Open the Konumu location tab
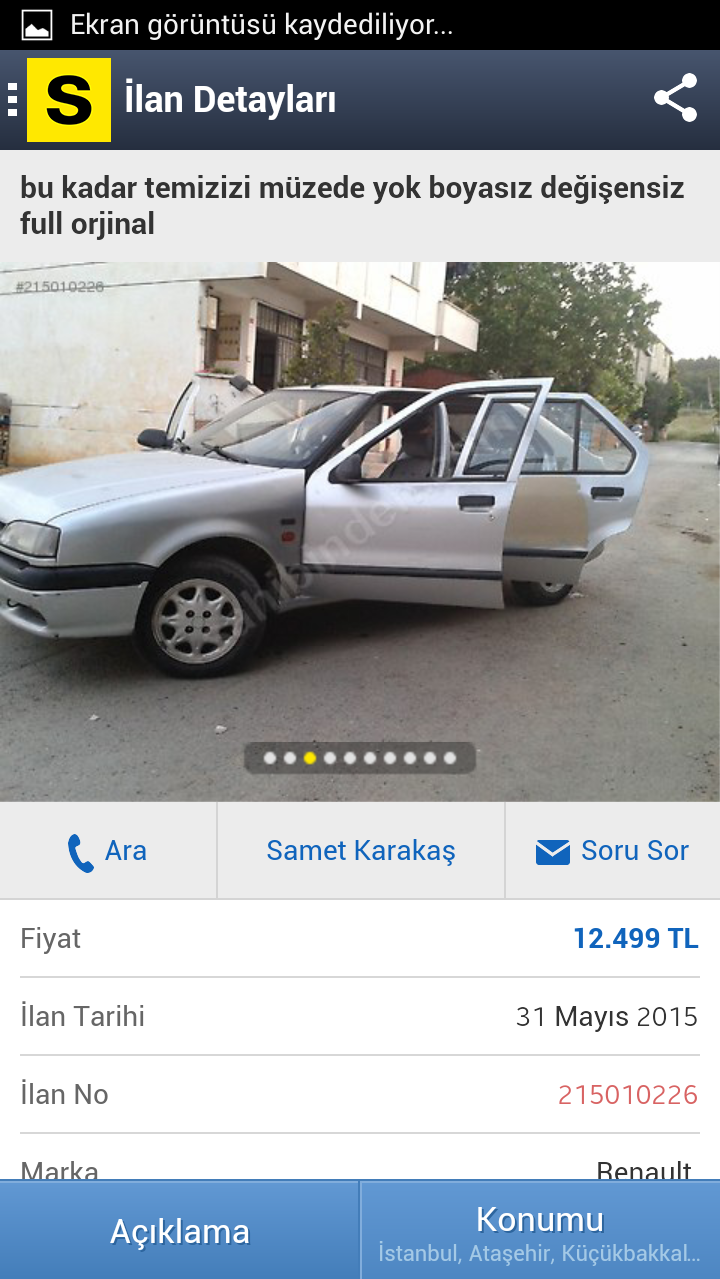The height and width of the screenshot is (1279, 720). coord(540,1231)
